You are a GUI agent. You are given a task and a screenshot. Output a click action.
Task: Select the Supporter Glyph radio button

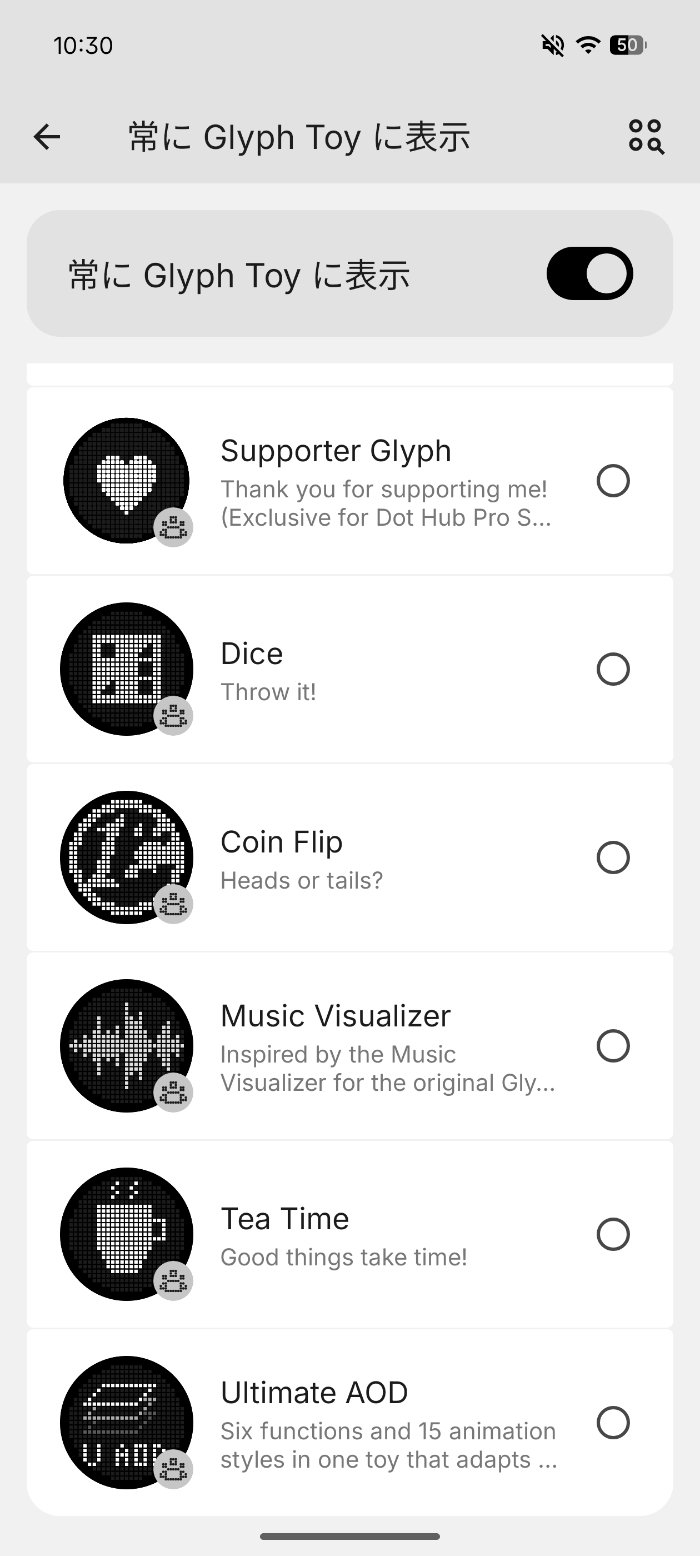click(x=613, y=481)
